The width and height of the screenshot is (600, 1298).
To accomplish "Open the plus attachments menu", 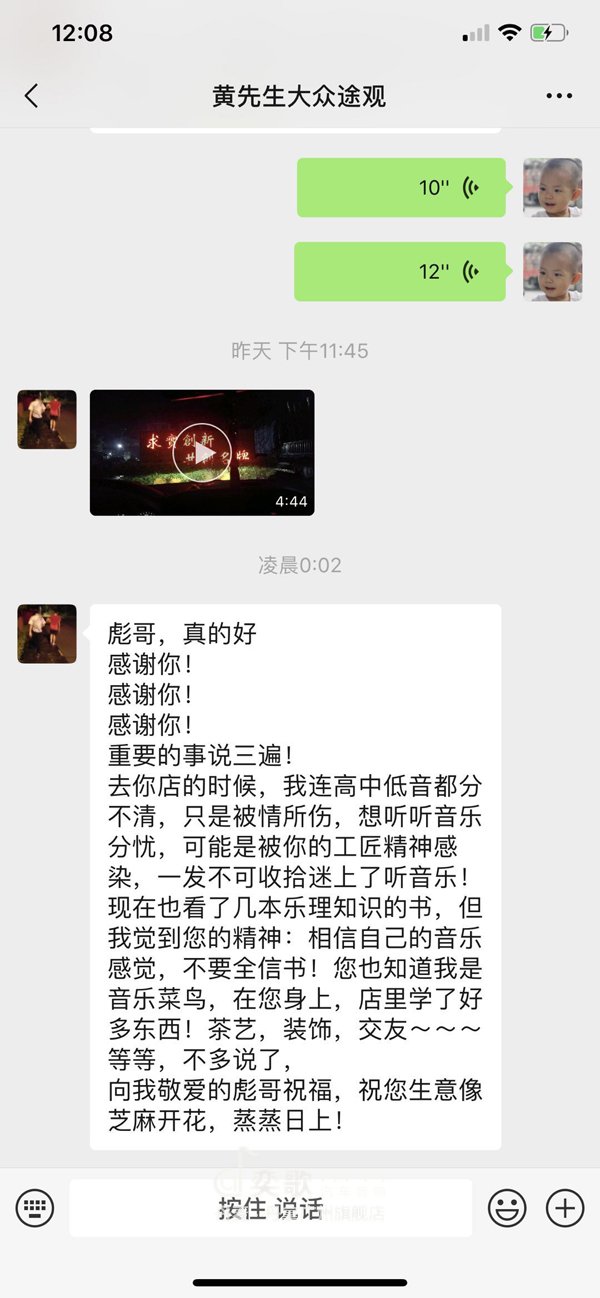I will [x=565, y=1208].
